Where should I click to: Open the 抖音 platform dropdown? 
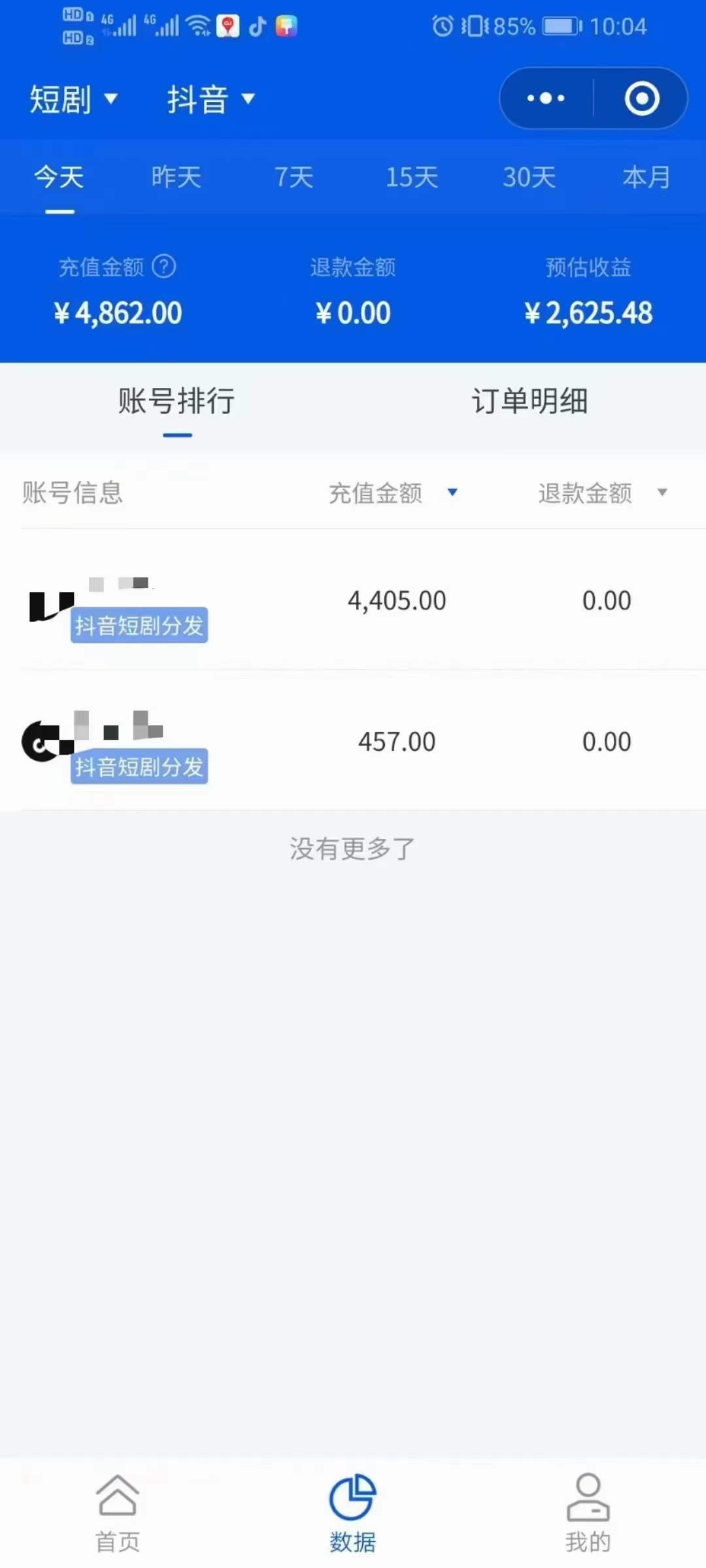tap(210, 99)
